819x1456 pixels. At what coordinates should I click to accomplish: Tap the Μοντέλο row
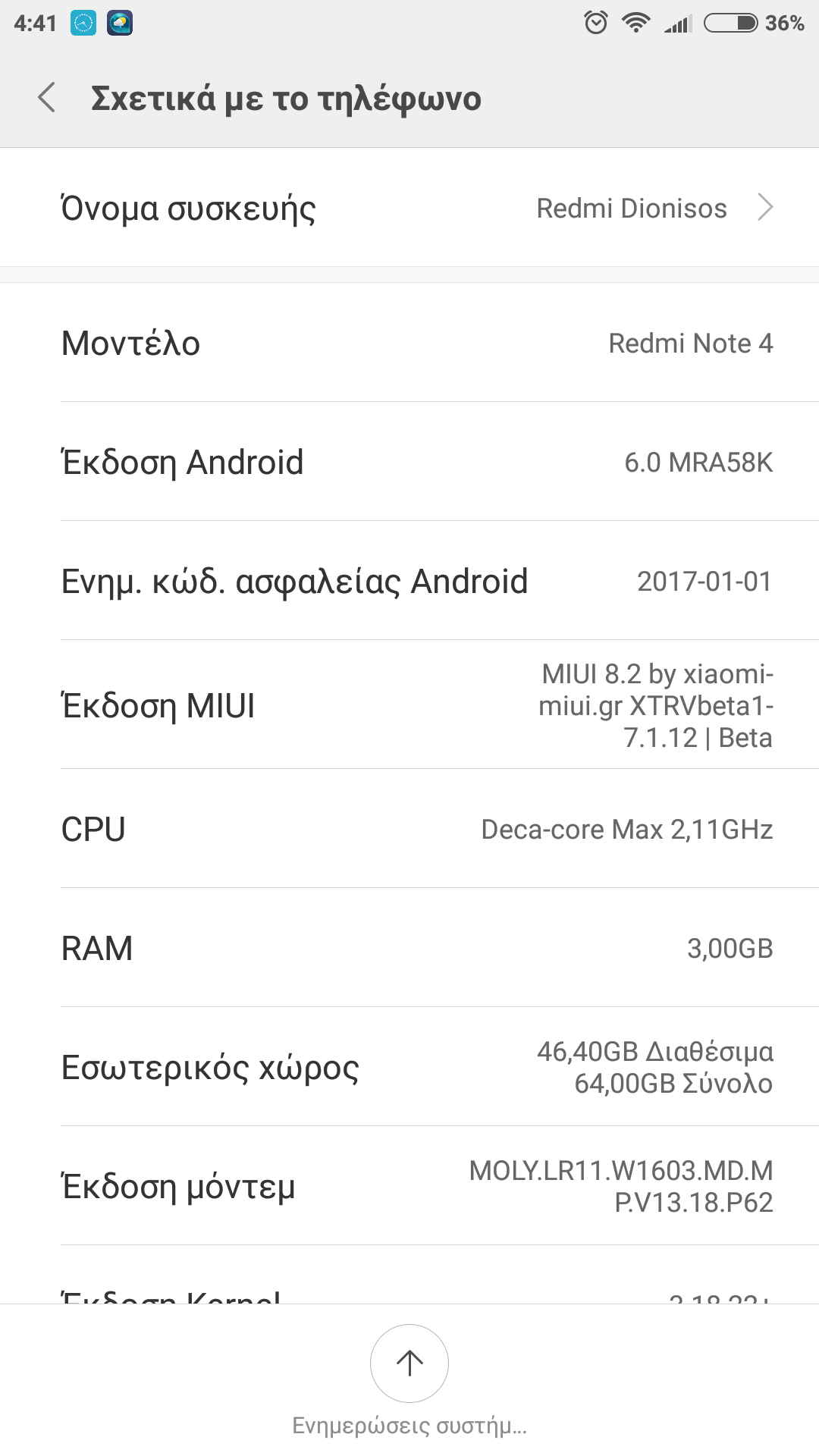pyautogui.click(x=409, y=343)
